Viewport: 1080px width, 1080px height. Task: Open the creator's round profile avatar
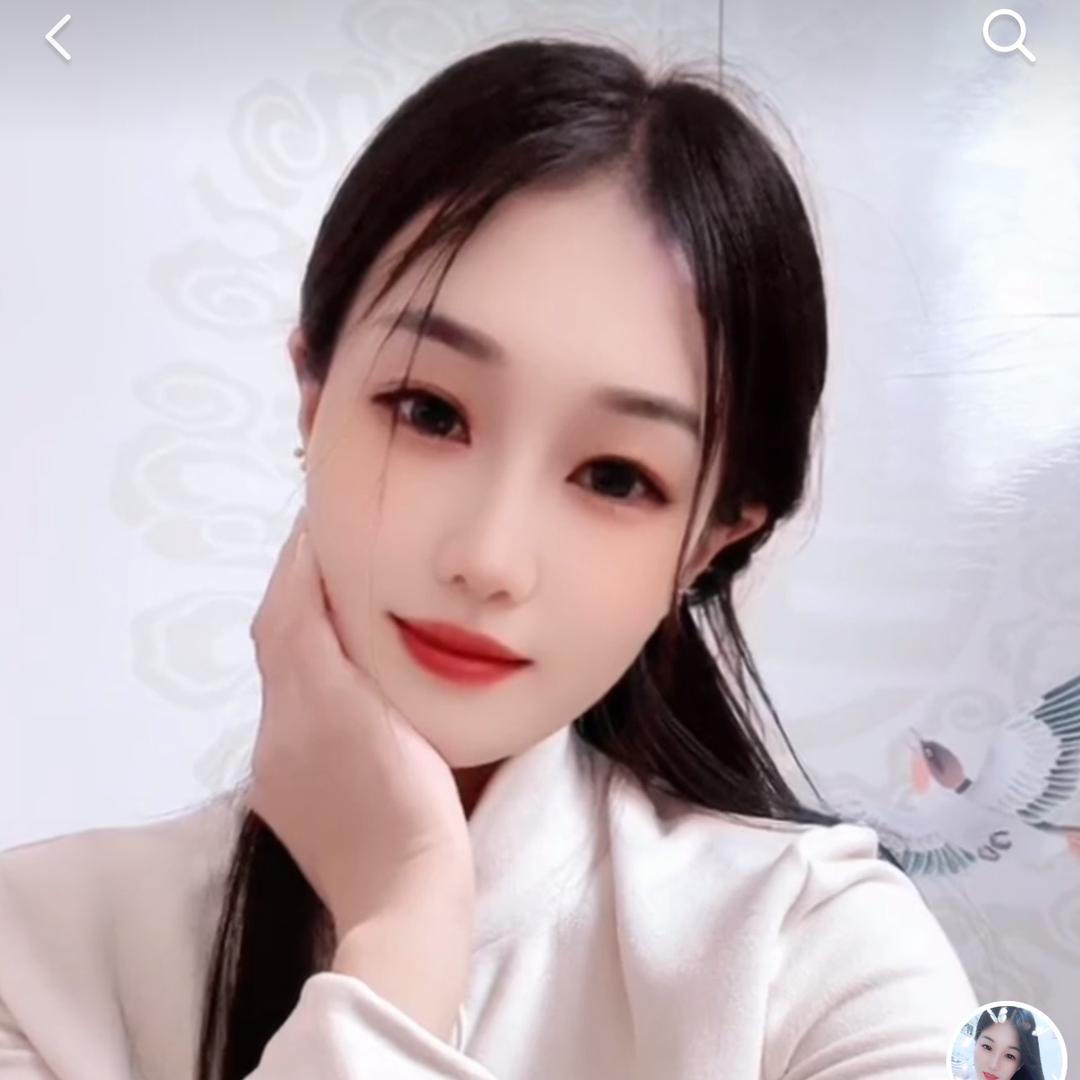click(x=1006, y=1046)
